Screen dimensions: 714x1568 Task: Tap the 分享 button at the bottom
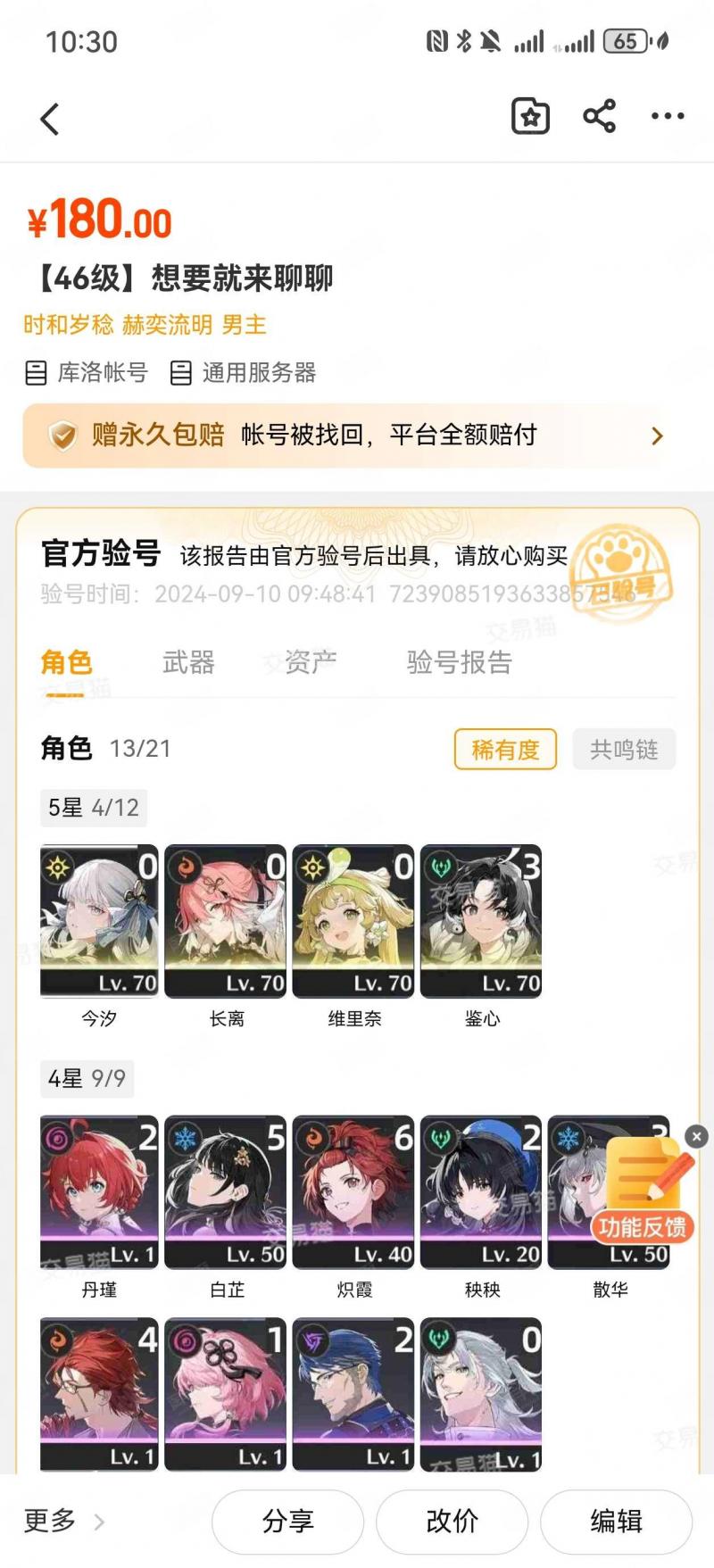(287, 1521)
